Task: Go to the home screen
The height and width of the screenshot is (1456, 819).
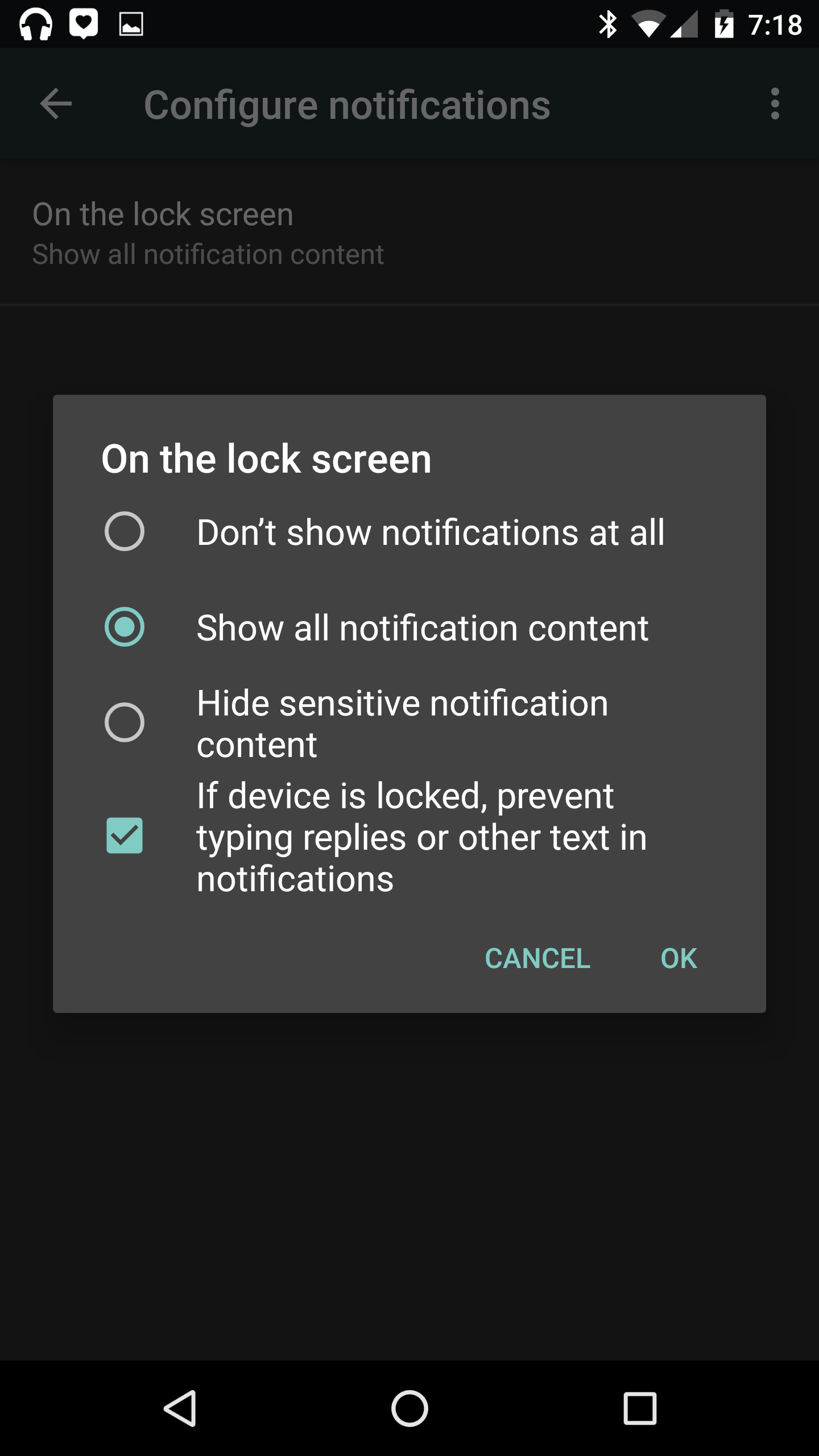Action: click(409, 1409)
